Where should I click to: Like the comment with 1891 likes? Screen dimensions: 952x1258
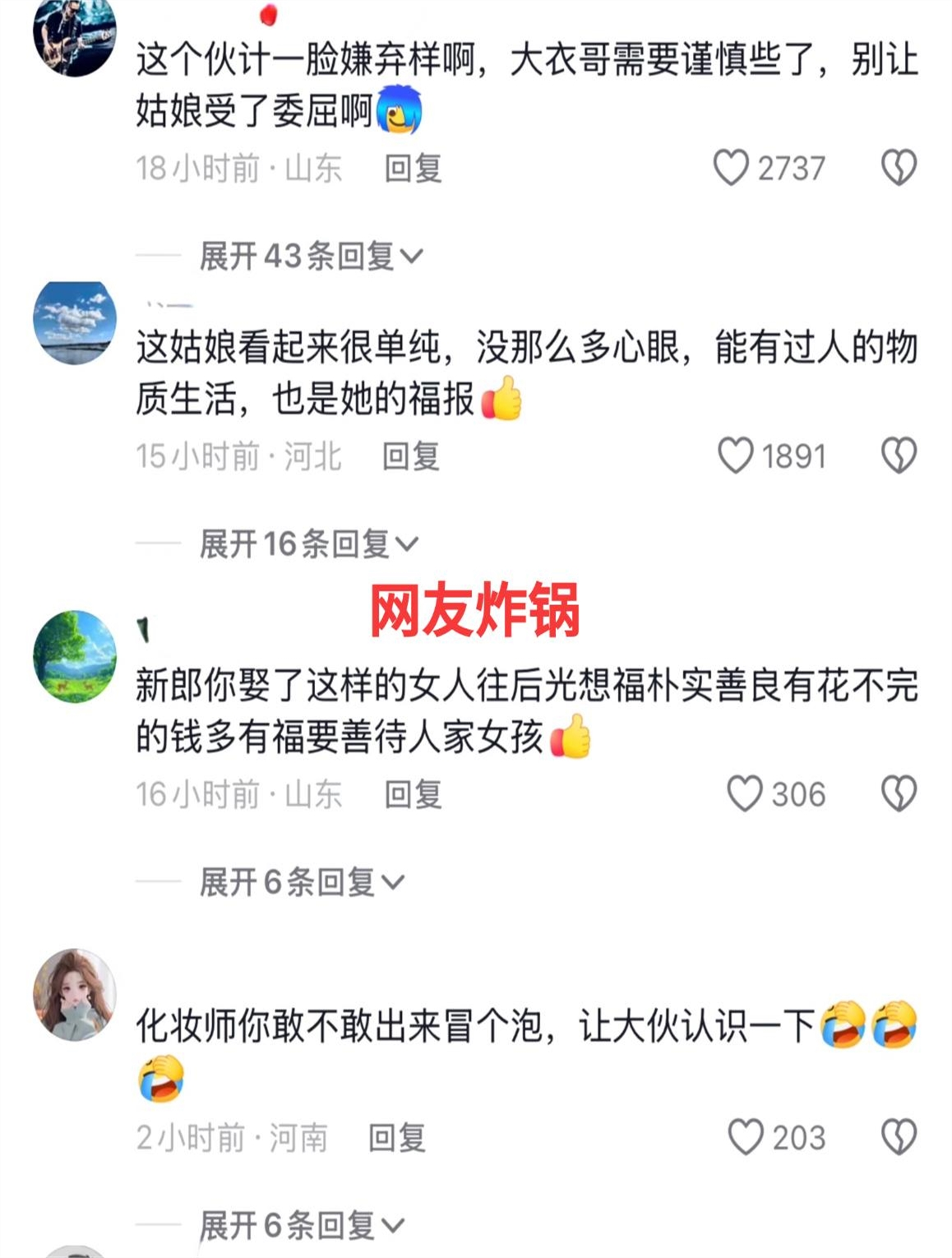tap(735, 456)
